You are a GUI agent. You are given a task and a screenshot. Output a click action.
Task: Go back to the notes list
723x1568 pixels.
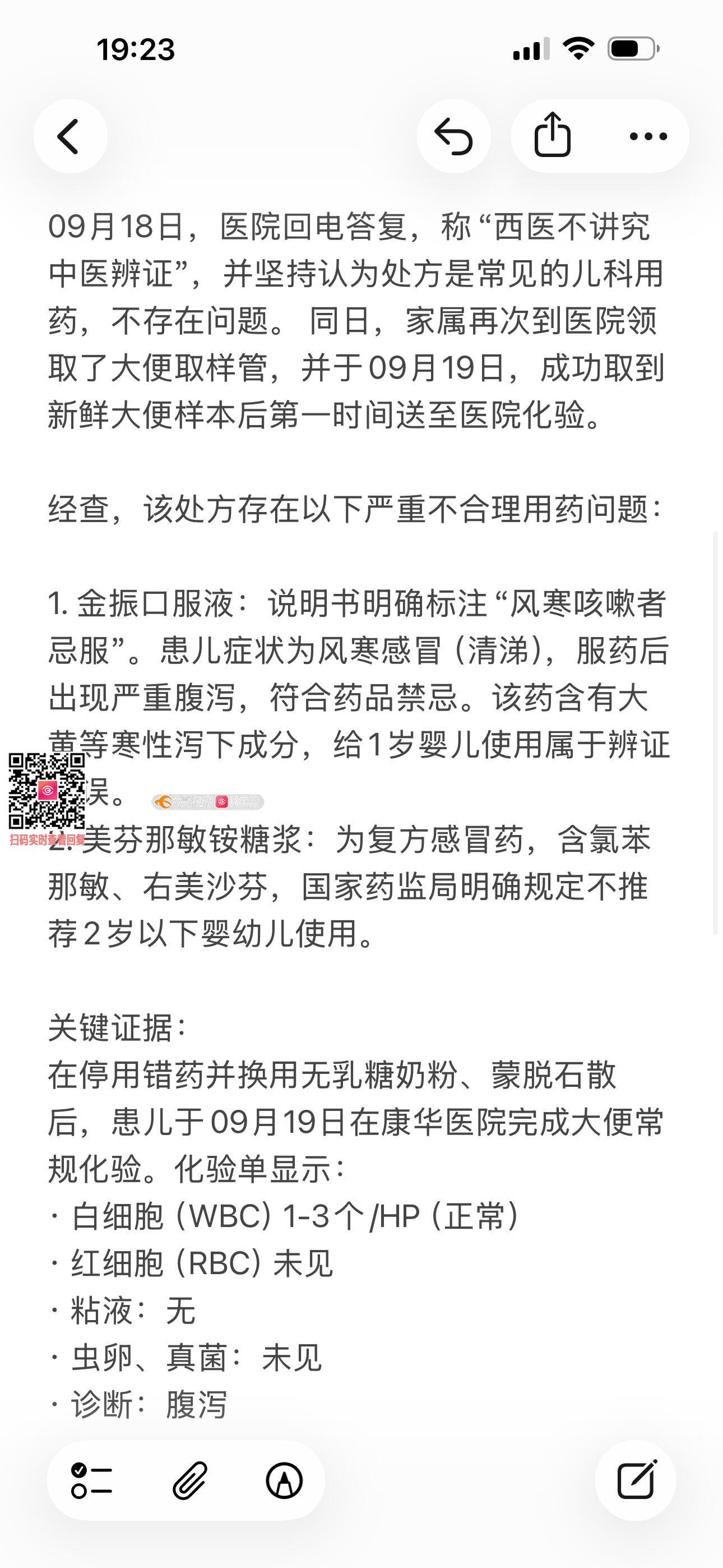[x=70, y=136]
